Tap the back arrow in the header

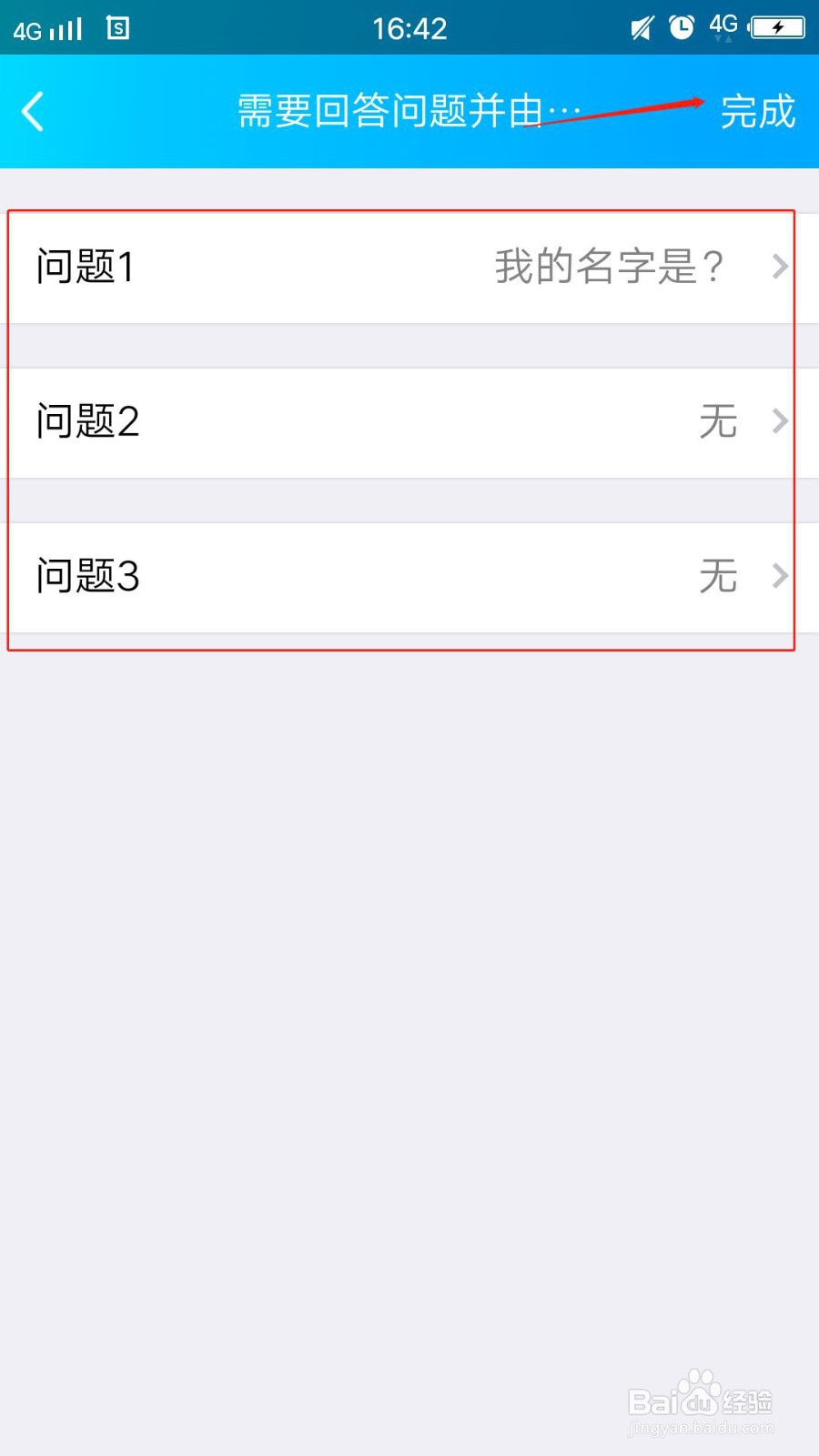pos(32,111)
